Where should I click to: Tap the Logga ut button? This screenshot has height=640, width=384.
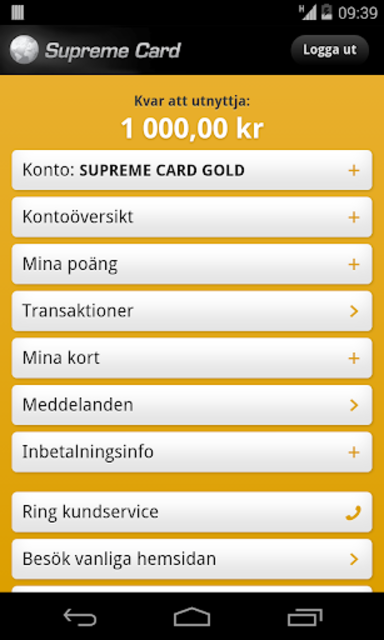tap(330, 50)
